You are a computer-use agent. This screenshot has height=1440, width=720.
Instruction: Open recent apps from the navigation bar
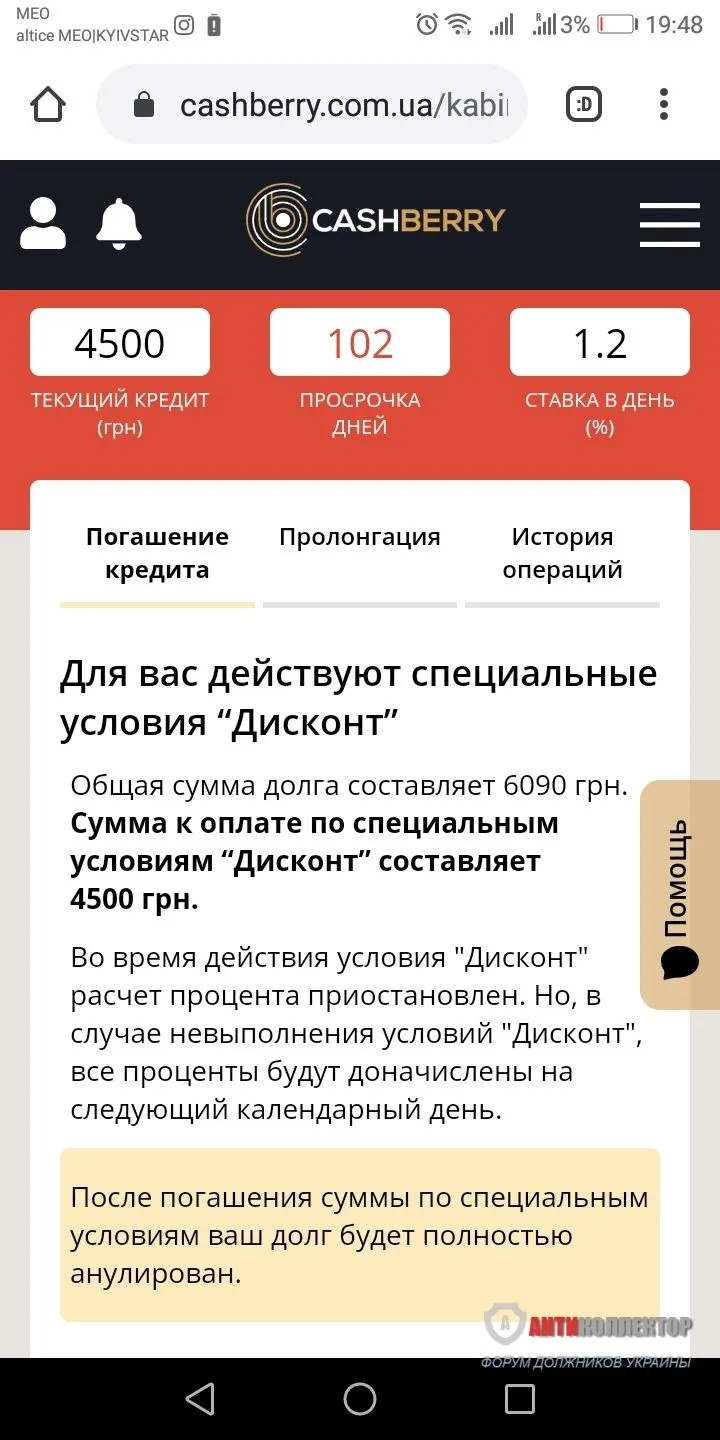[x=520, y=1399]
